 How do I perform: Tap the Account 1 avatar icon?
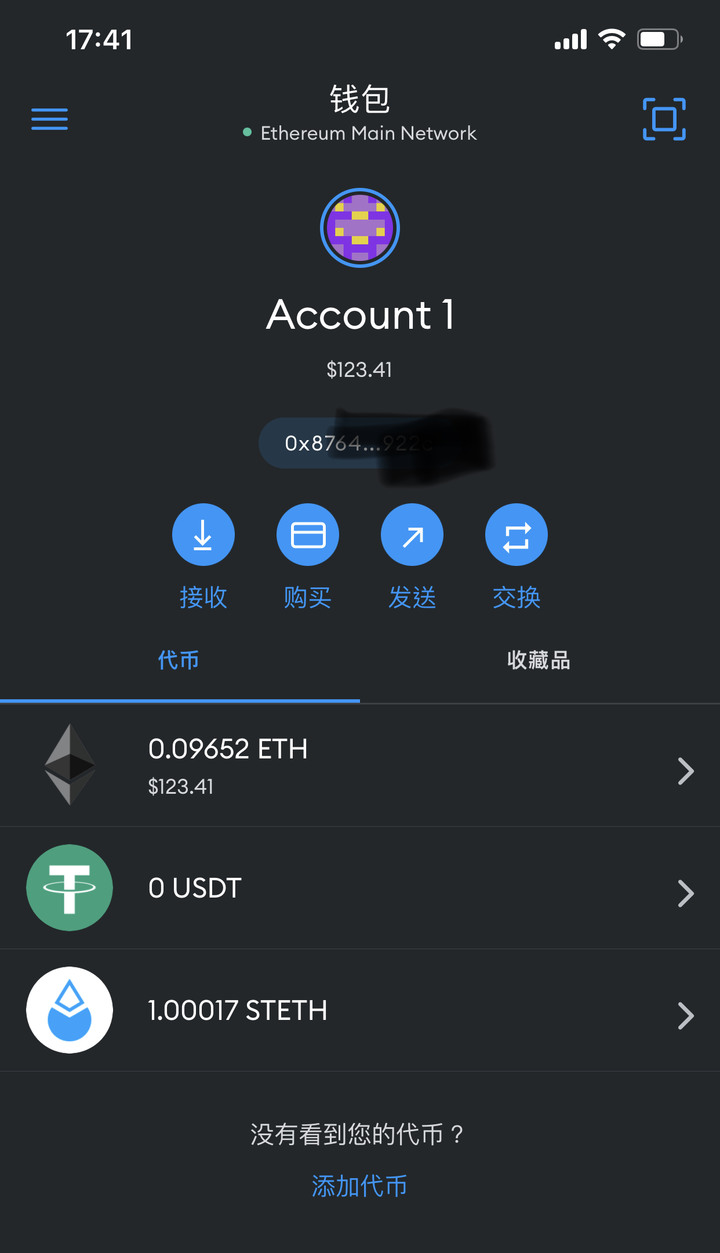(x=360, y=228)
